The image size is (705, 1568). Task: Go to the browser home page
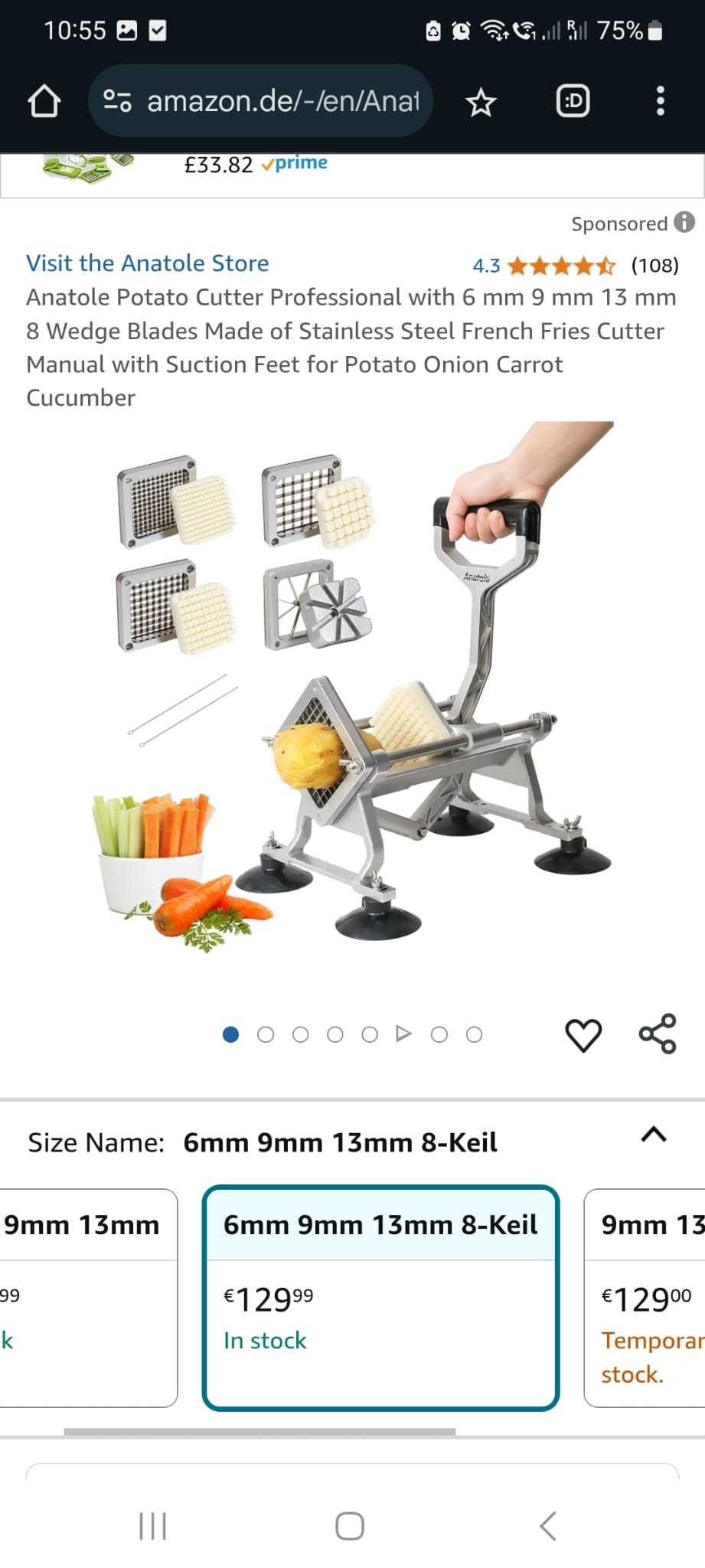coord(44,101)
